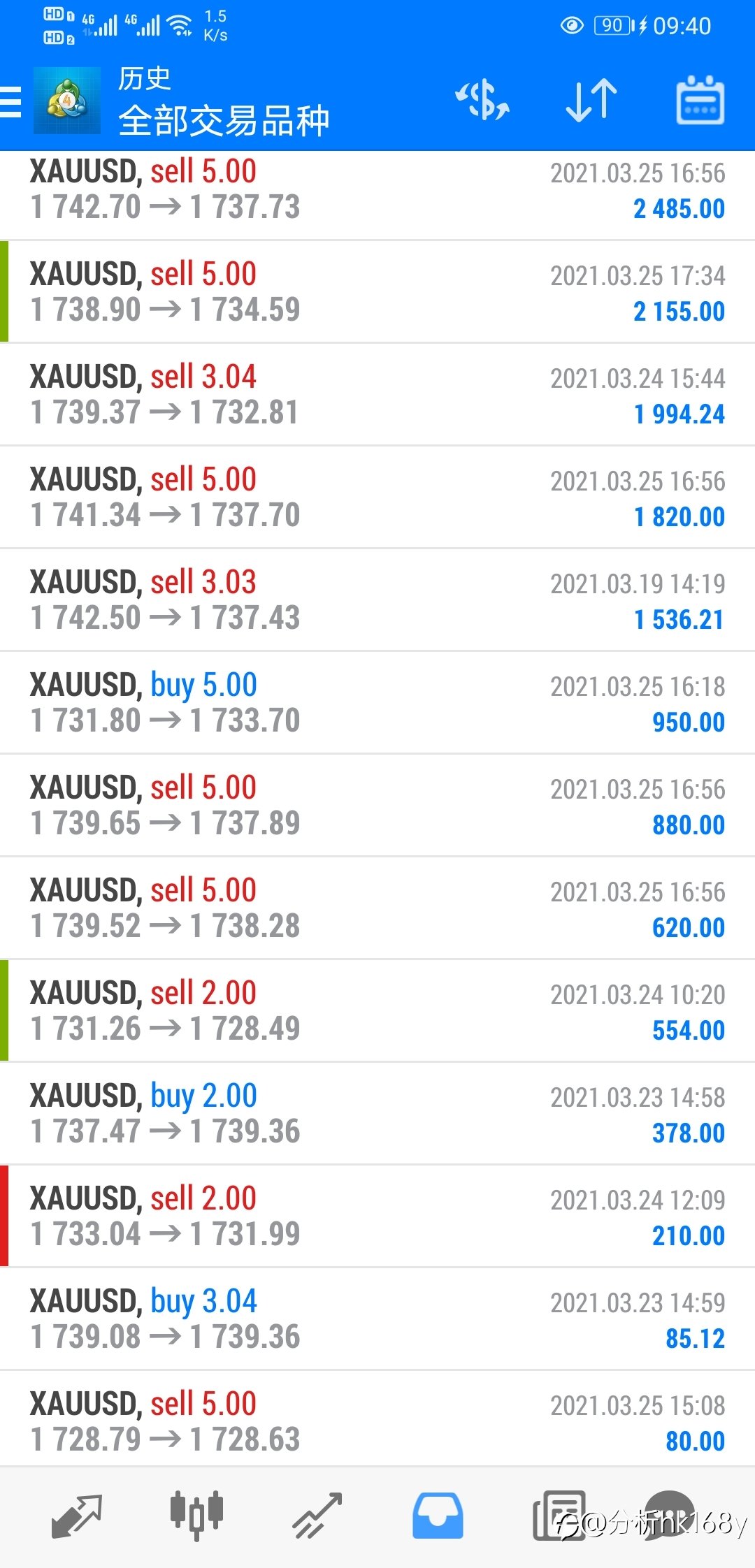Viewport: 755px width, 1568px height.
Task: Open the sell 3.03 trade with profit 1 536.21
Action: coord(377,600)
